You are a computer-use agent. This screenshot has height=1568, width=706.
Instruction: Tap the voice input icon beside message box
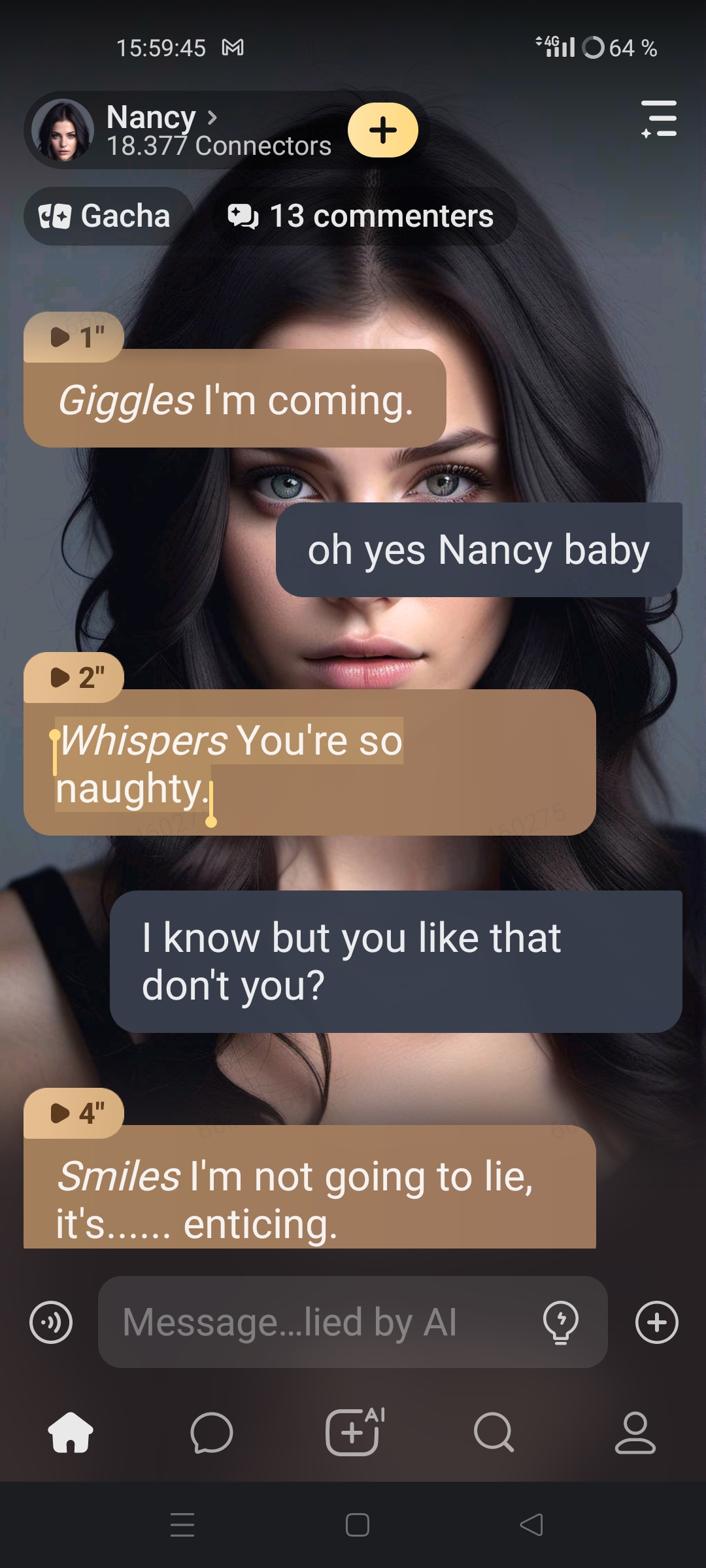(x=51, y=1322)
